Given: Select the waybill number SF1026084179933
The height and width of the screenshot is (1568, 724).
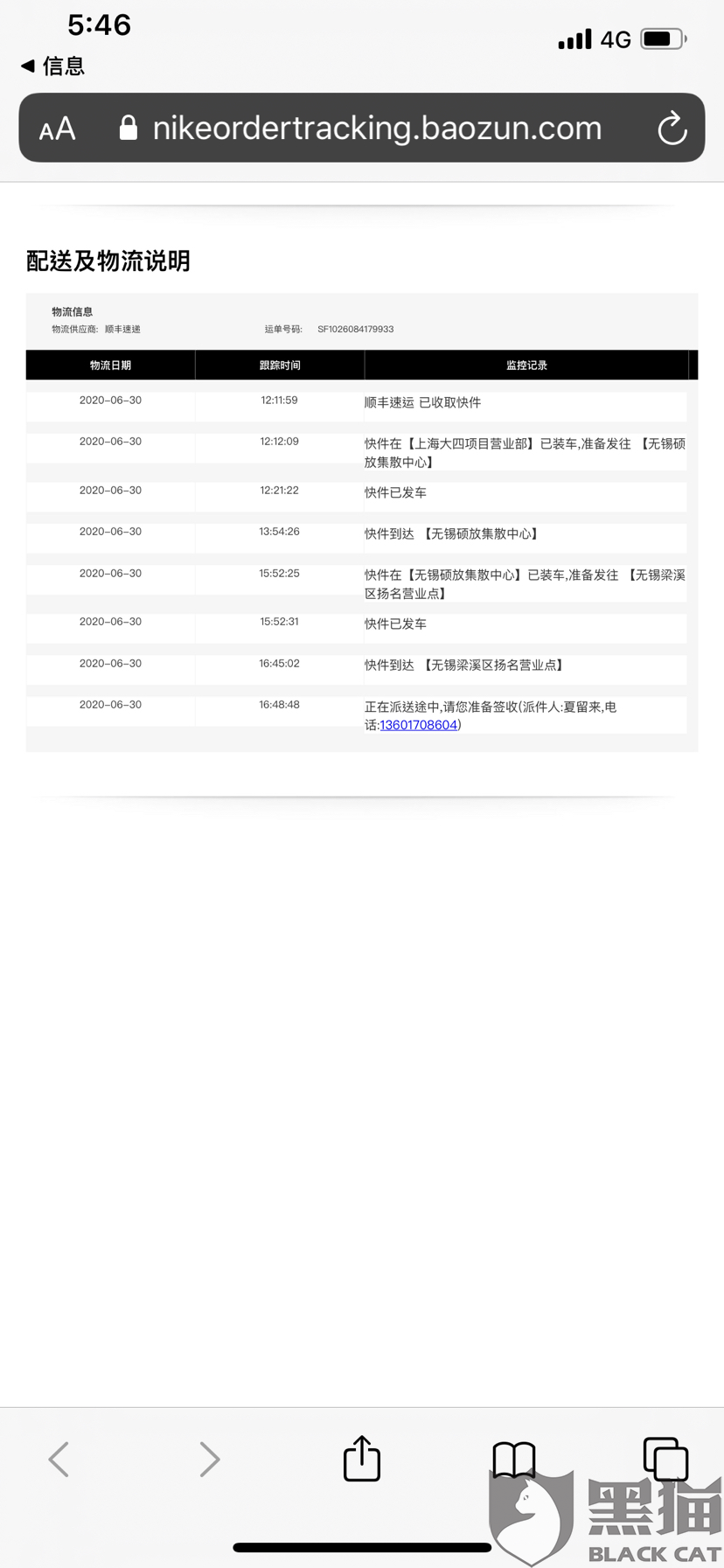Looking at the screenshot, I should click(x=355, y=329).
